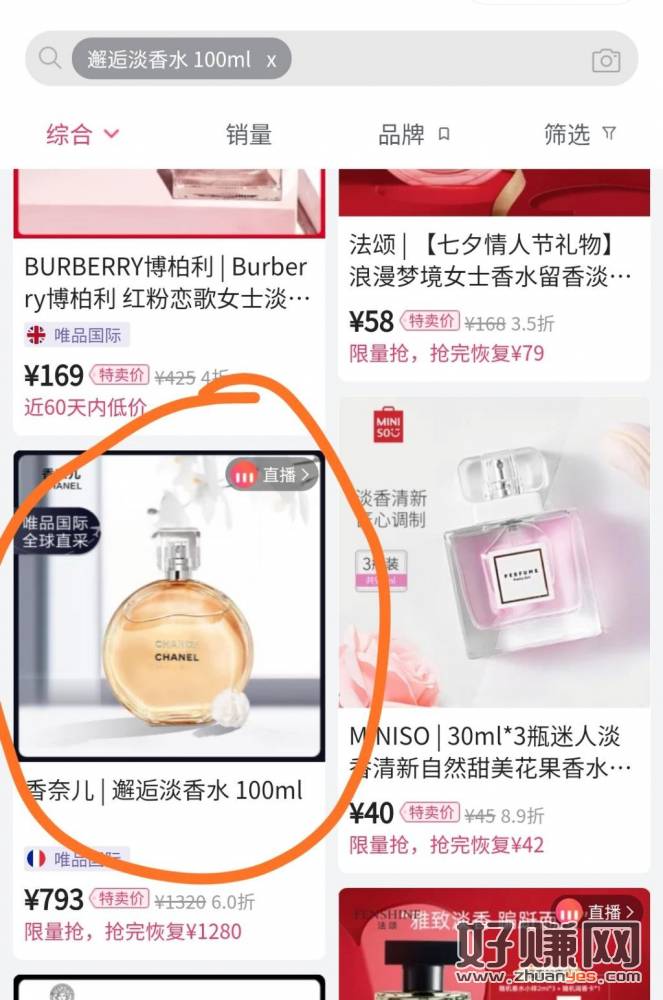Sort results by 销量
The image size is (663, 1000).
click(x=248, y=134)
